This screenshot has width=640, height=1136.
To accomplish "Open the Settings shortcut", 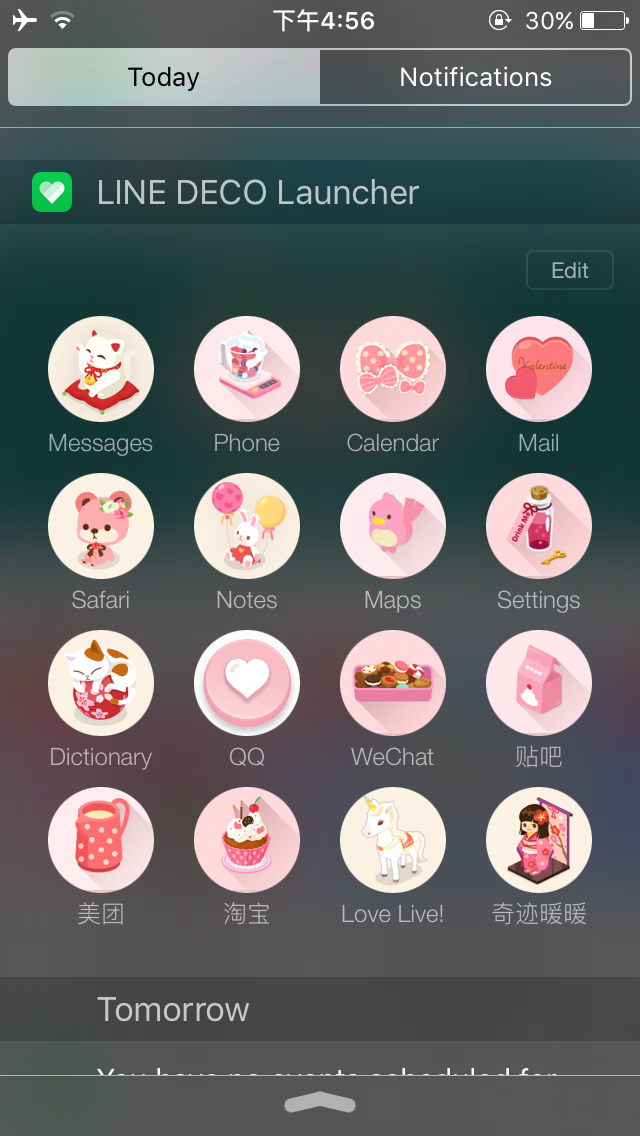I will [539, 526].
